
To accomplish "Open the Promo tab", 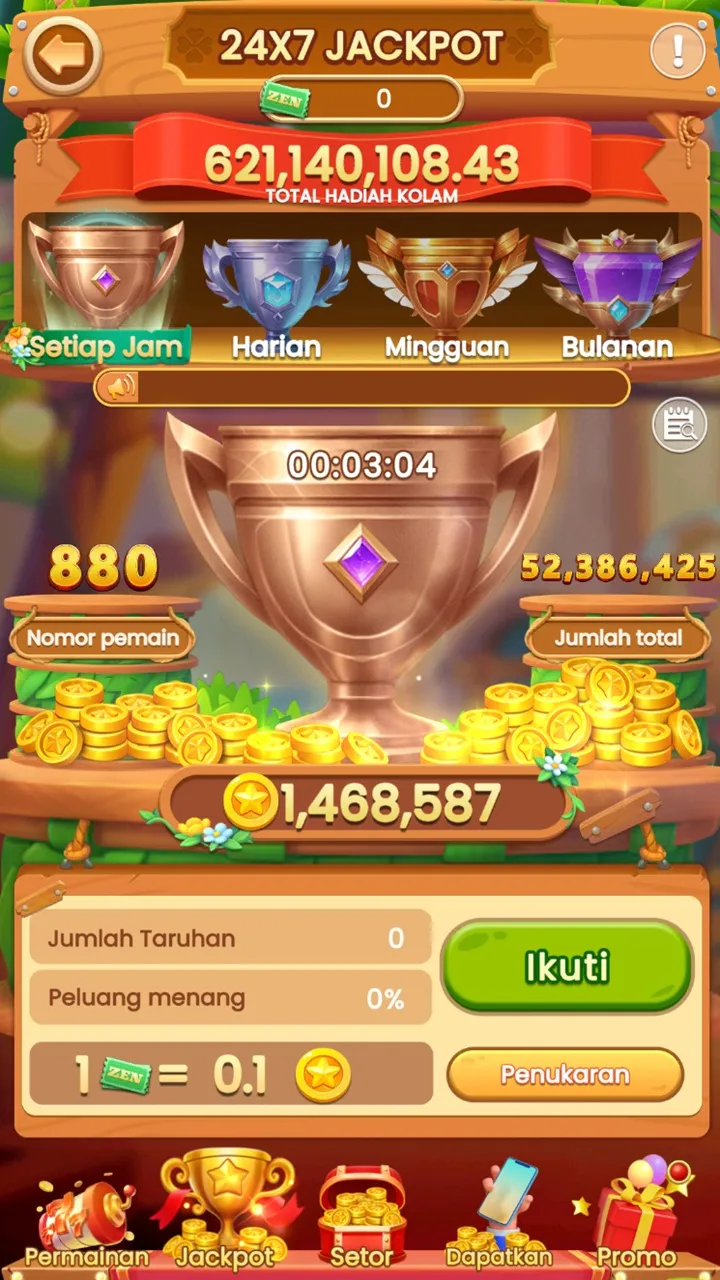I will (635, 1215).
